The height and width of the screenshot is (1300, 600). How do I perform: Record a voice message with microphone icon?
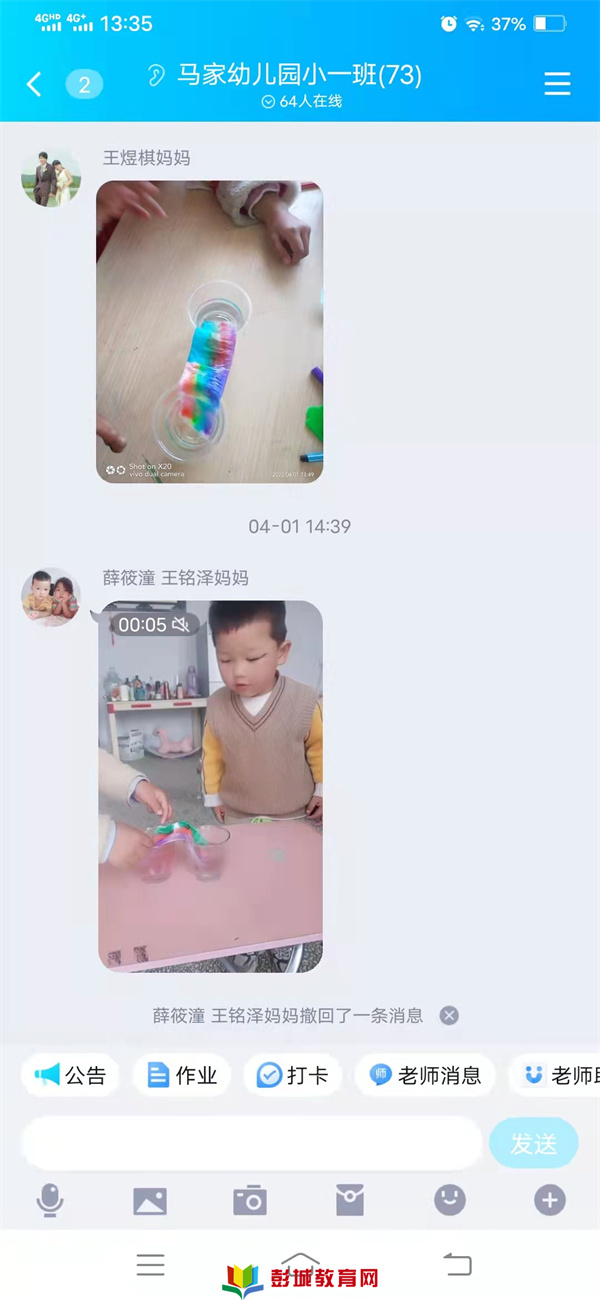coord(50,1200)
